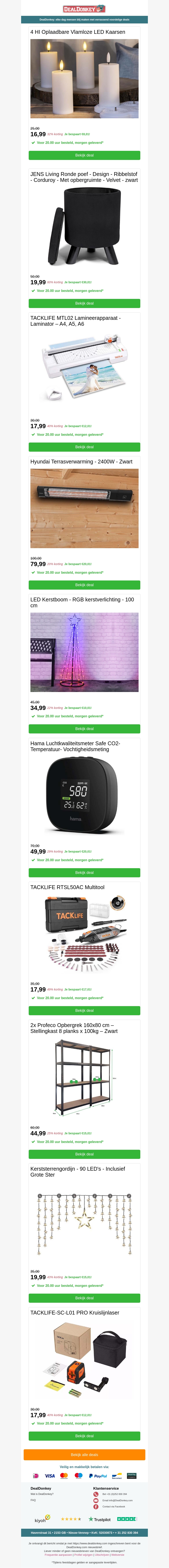Email info@DealDonkey.com
The height and width of the screenshot is (1568, 169).
coord(117,1500)
